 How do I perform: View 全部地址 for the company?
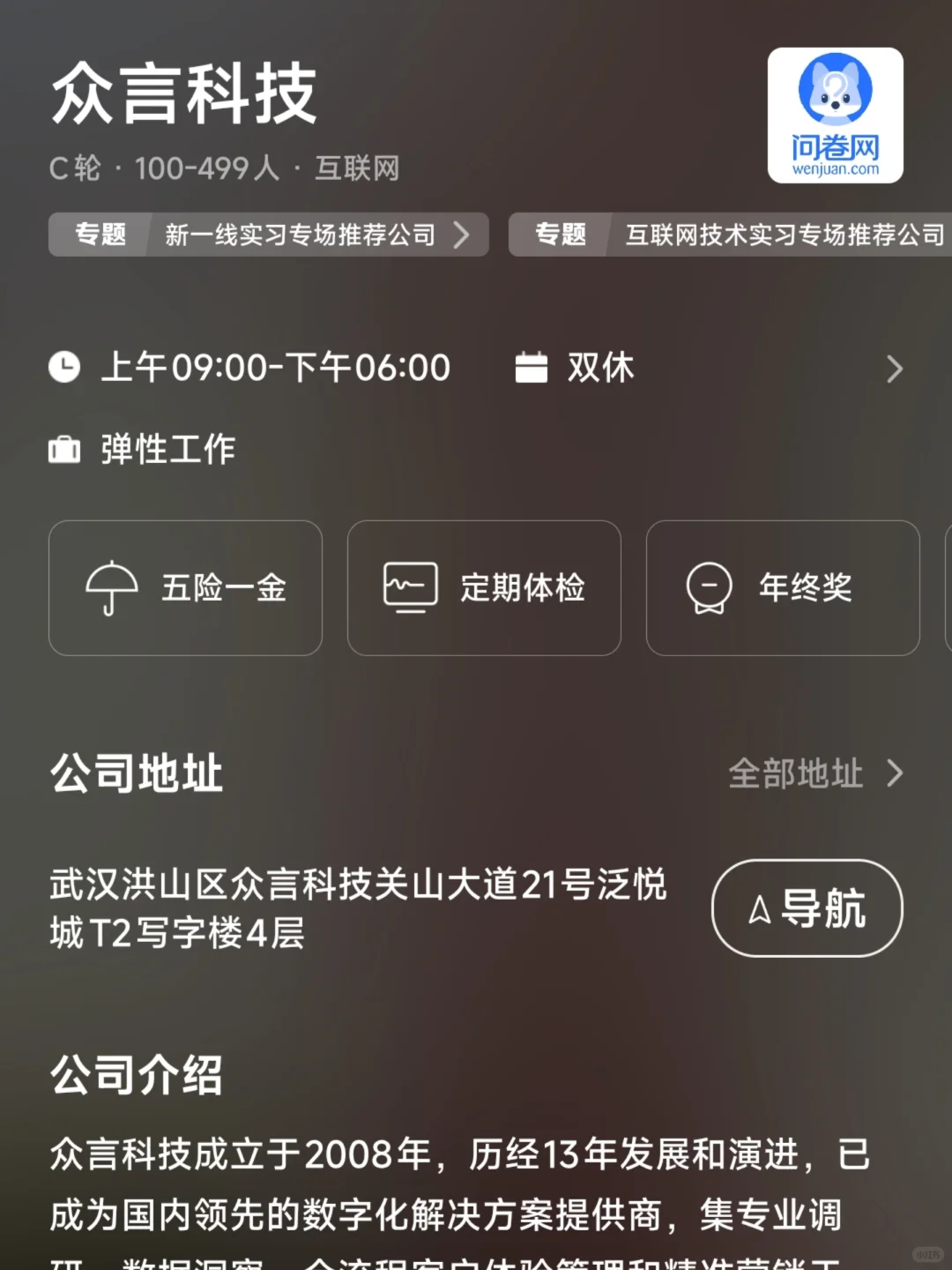click(816, 773)
